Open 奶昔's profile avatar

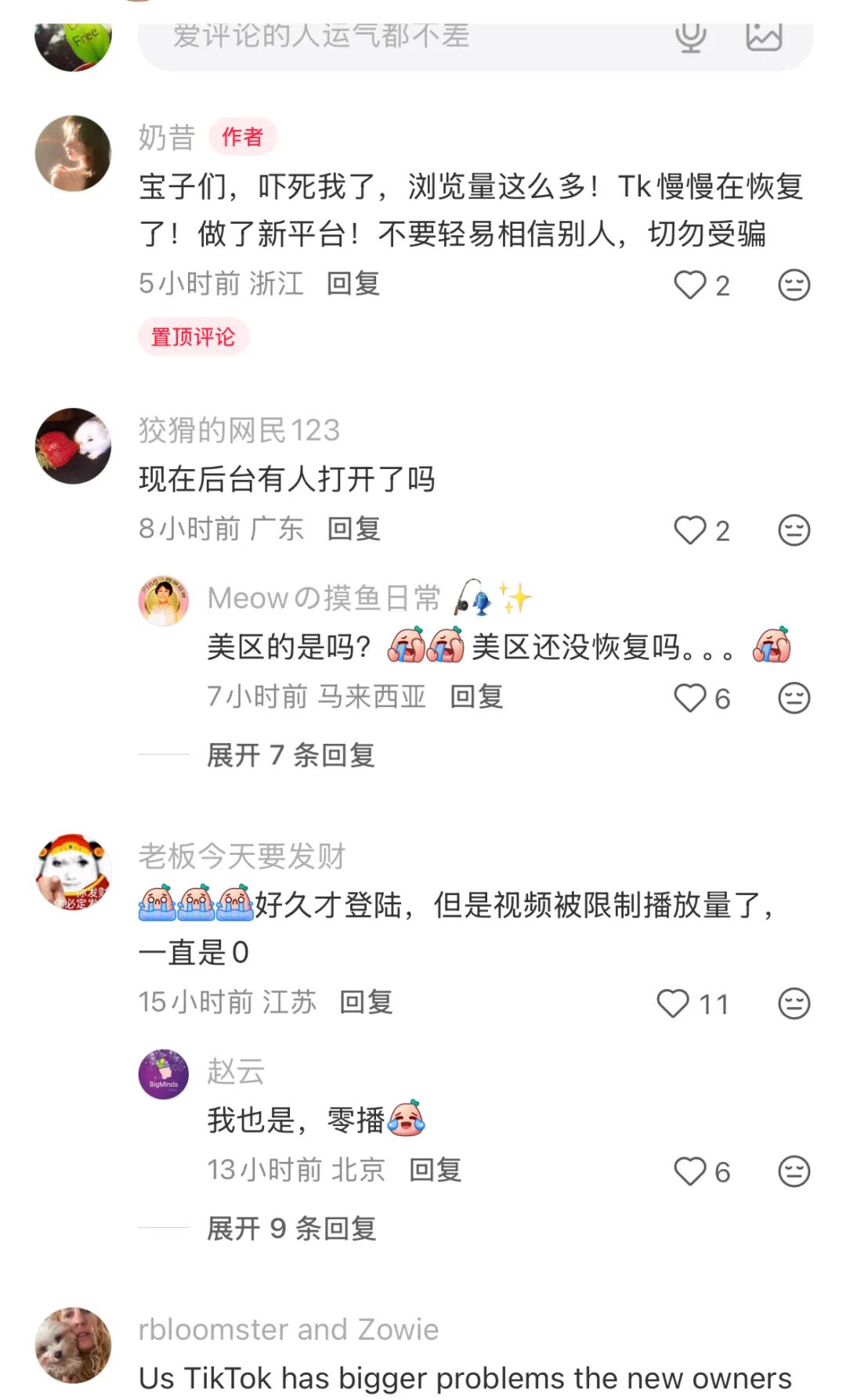pos(74,153)
